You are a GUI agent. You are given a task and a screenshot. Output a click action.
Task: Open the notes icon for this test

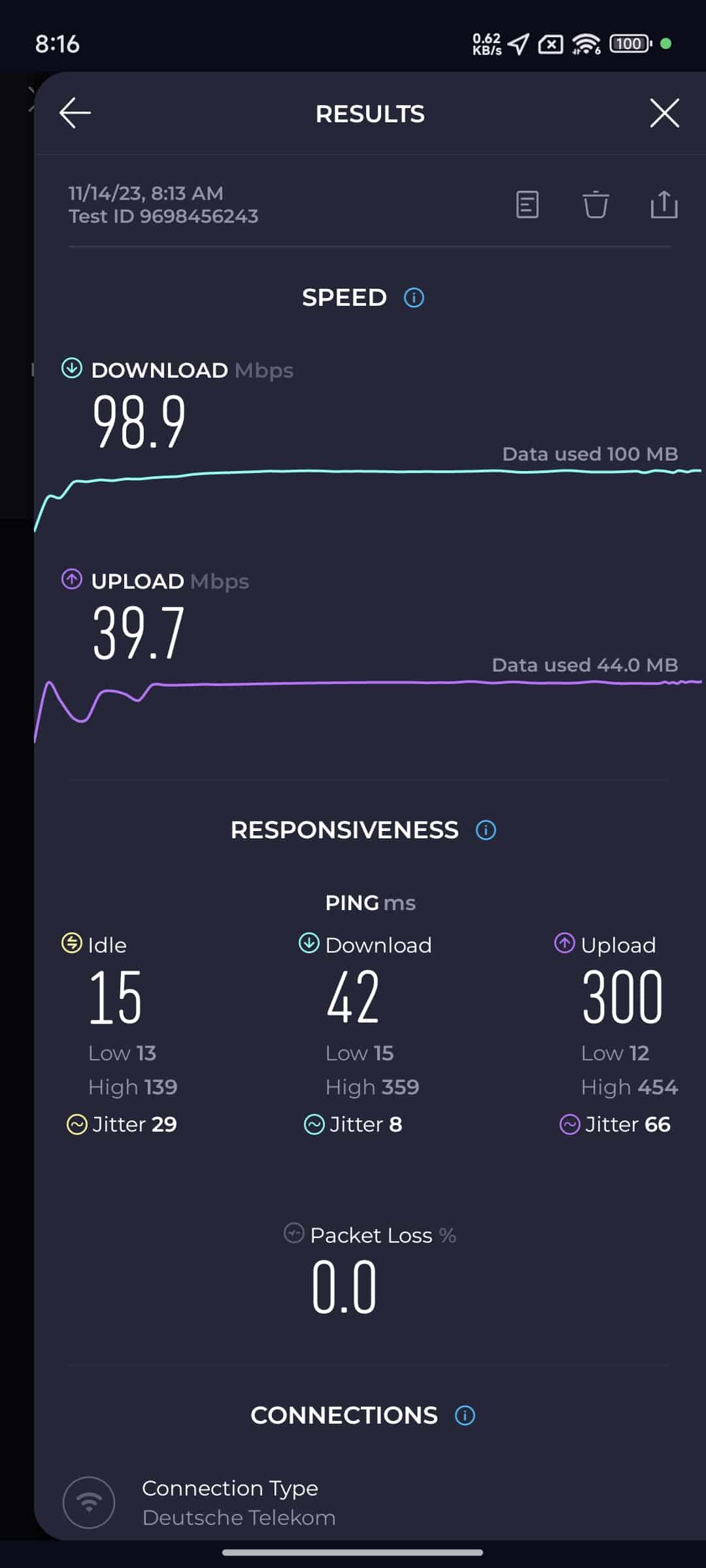point(527,204)
